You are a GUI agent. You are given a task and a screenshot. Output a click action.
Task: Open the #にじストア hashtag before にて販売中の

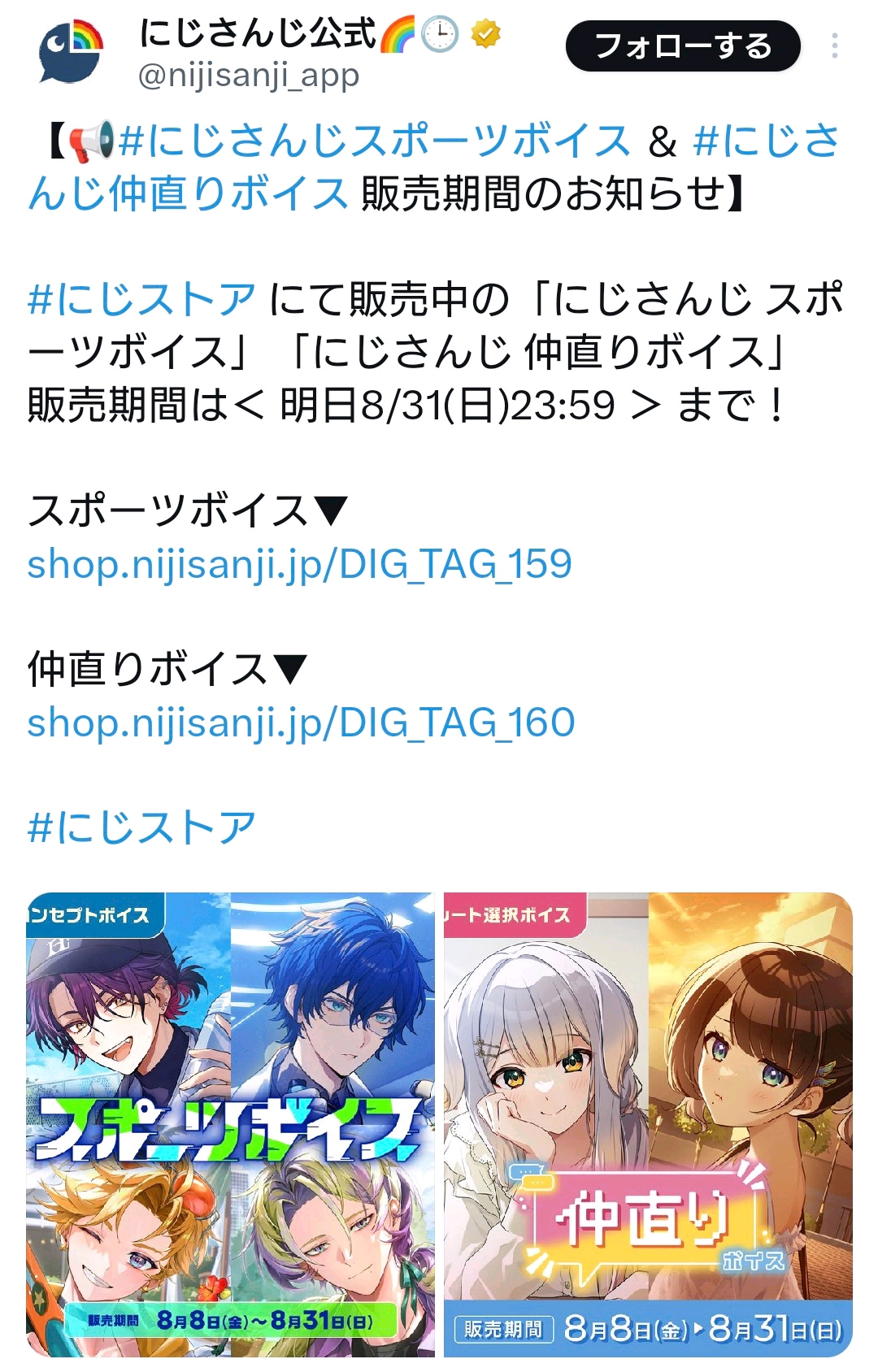[x=141, y=299]
